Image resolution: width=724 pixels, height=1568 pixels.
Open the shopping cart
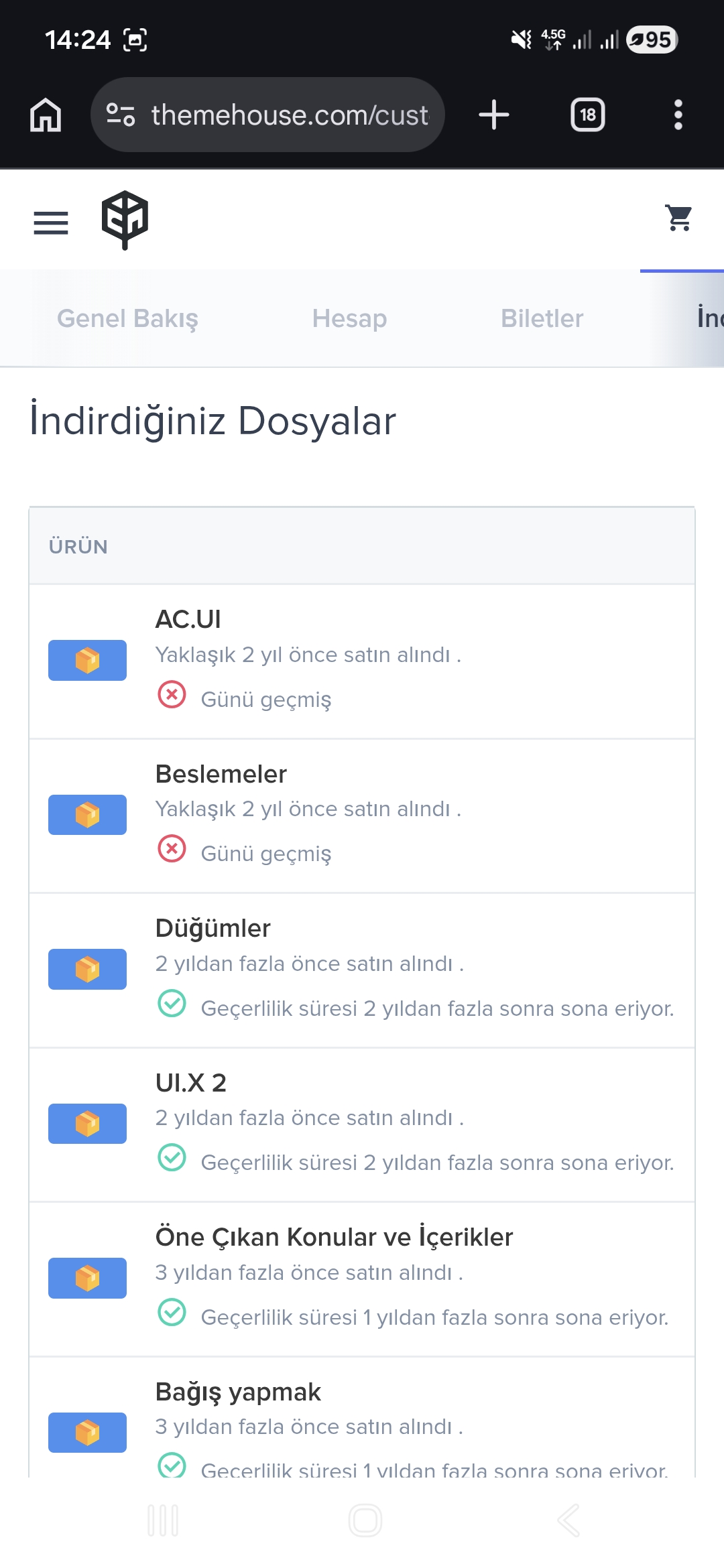coord(679,218)
